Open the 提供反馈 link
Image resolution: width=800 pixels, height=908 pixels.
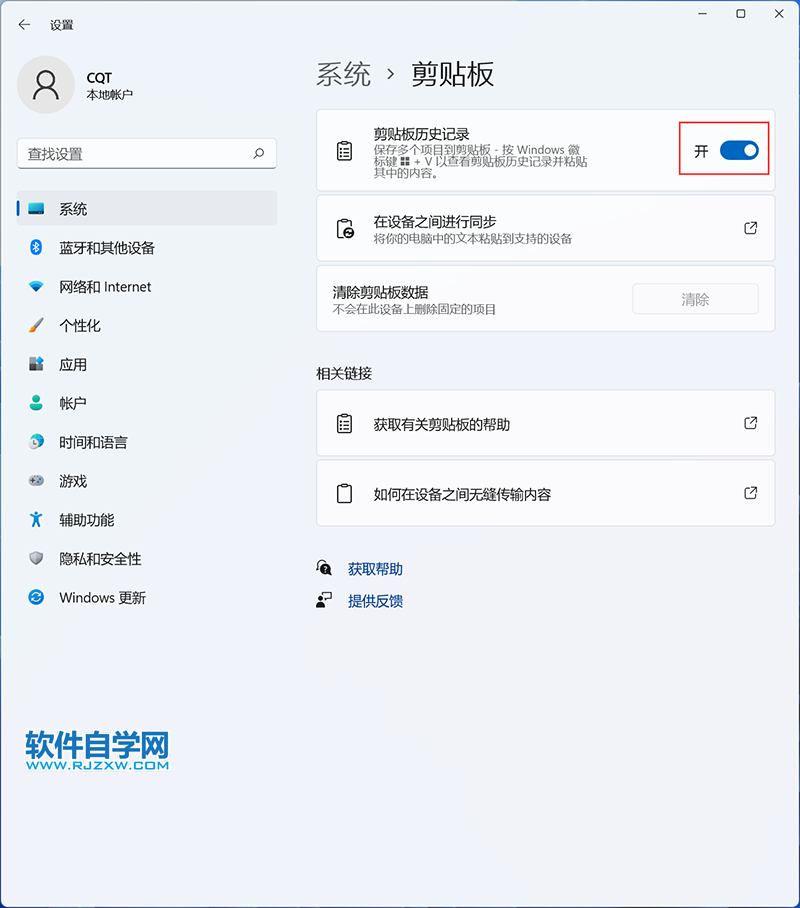tap(375, 601)
